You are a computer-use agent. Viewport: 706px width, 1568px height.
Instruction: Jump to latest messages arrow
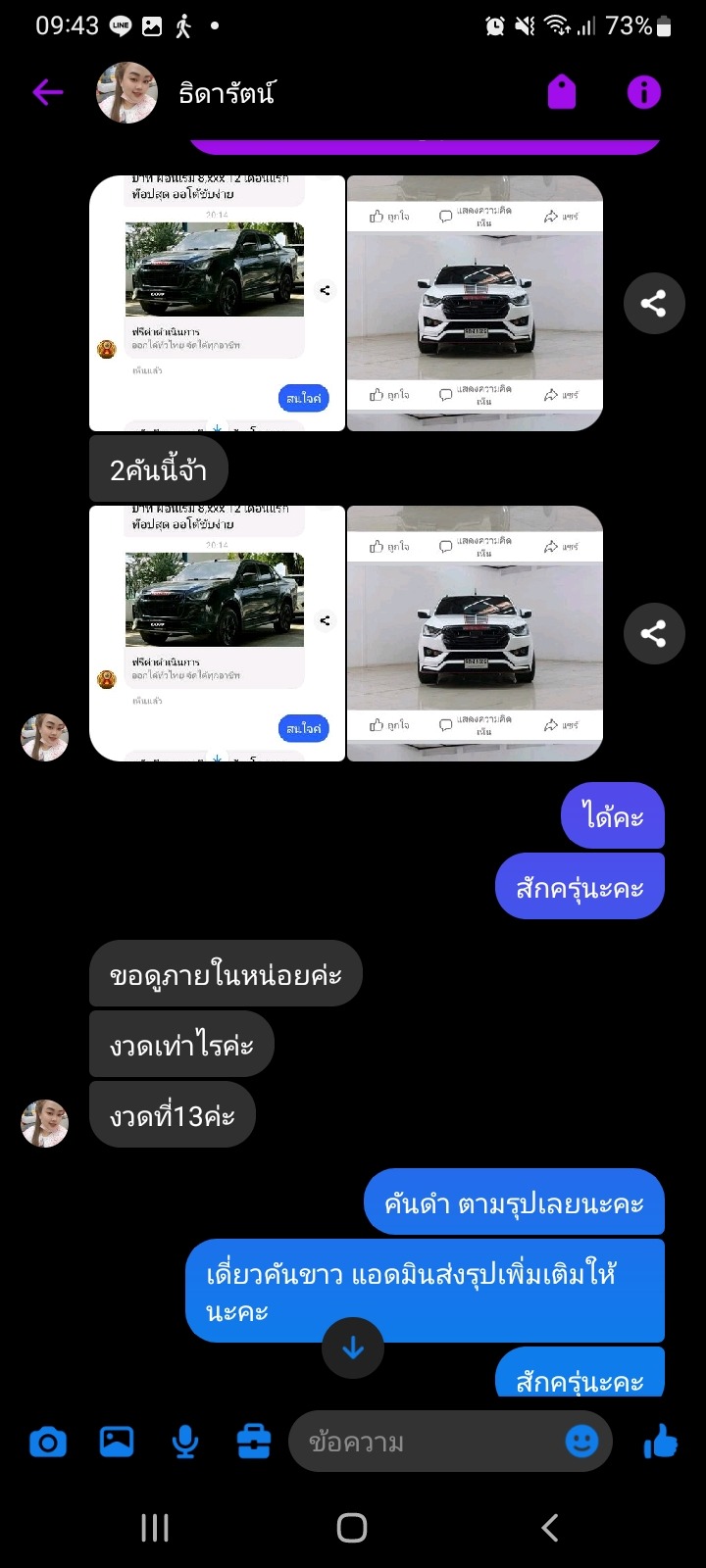pos(353,1348)
